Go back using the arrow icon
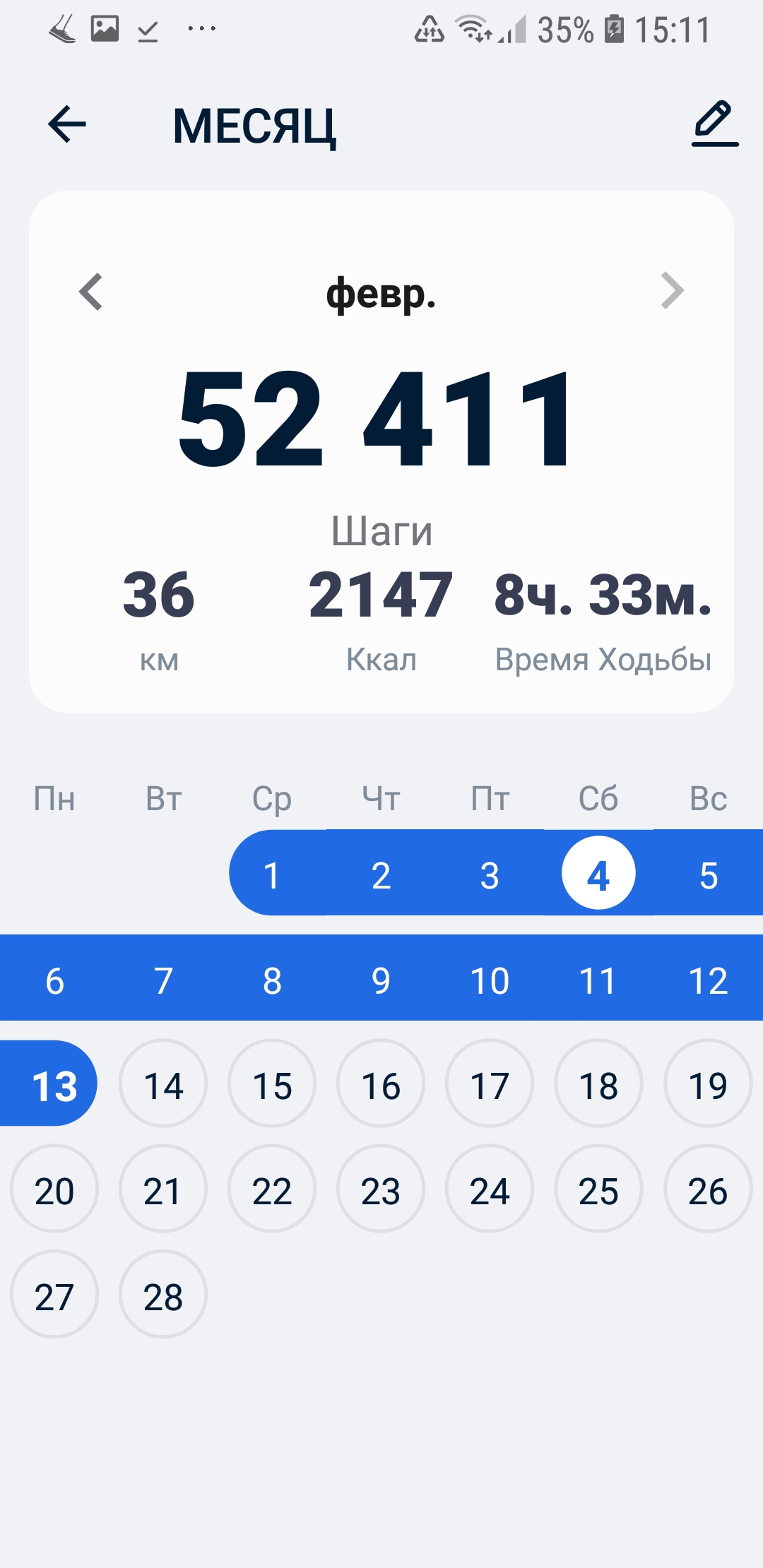The height and width of the screenshot is (1568, 763). [67, 124]
